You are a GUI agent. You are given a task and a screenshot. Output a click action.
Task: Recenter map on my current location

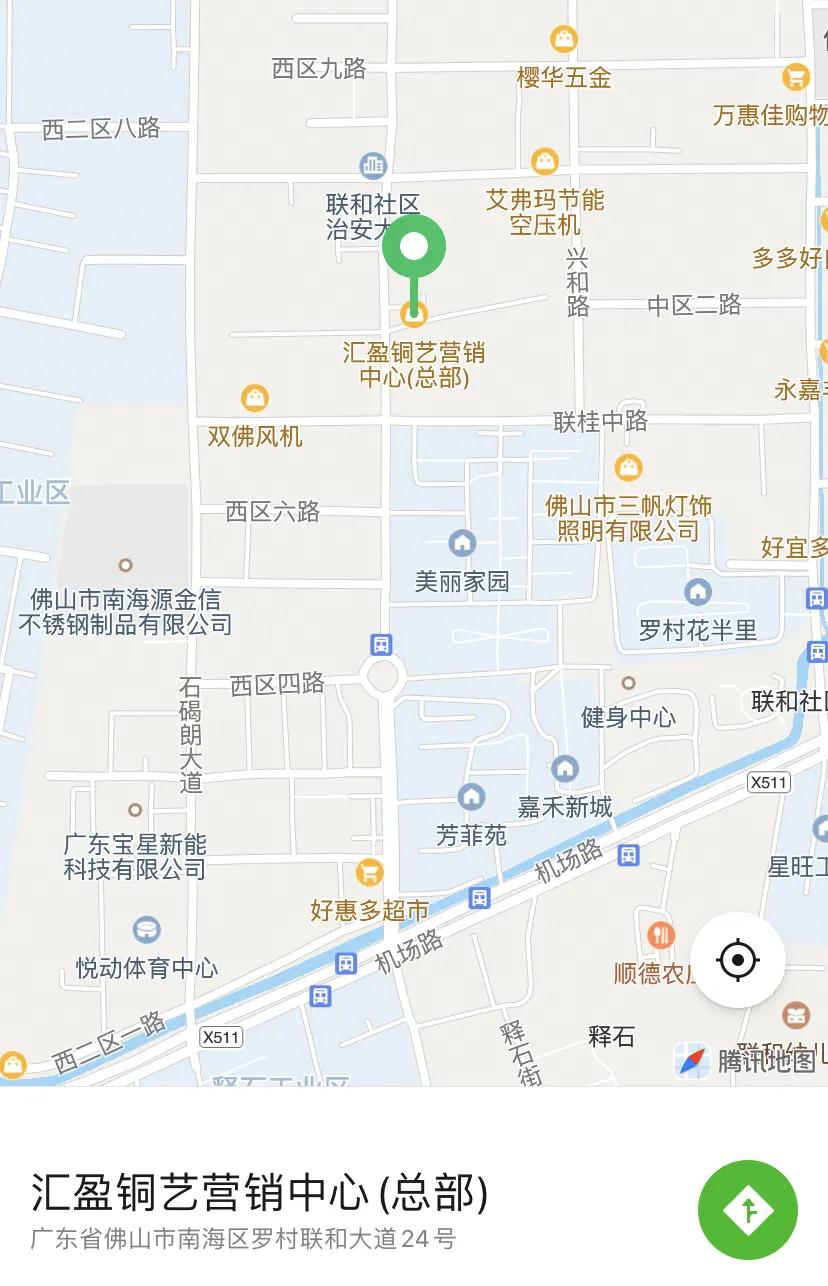point(738,960)
